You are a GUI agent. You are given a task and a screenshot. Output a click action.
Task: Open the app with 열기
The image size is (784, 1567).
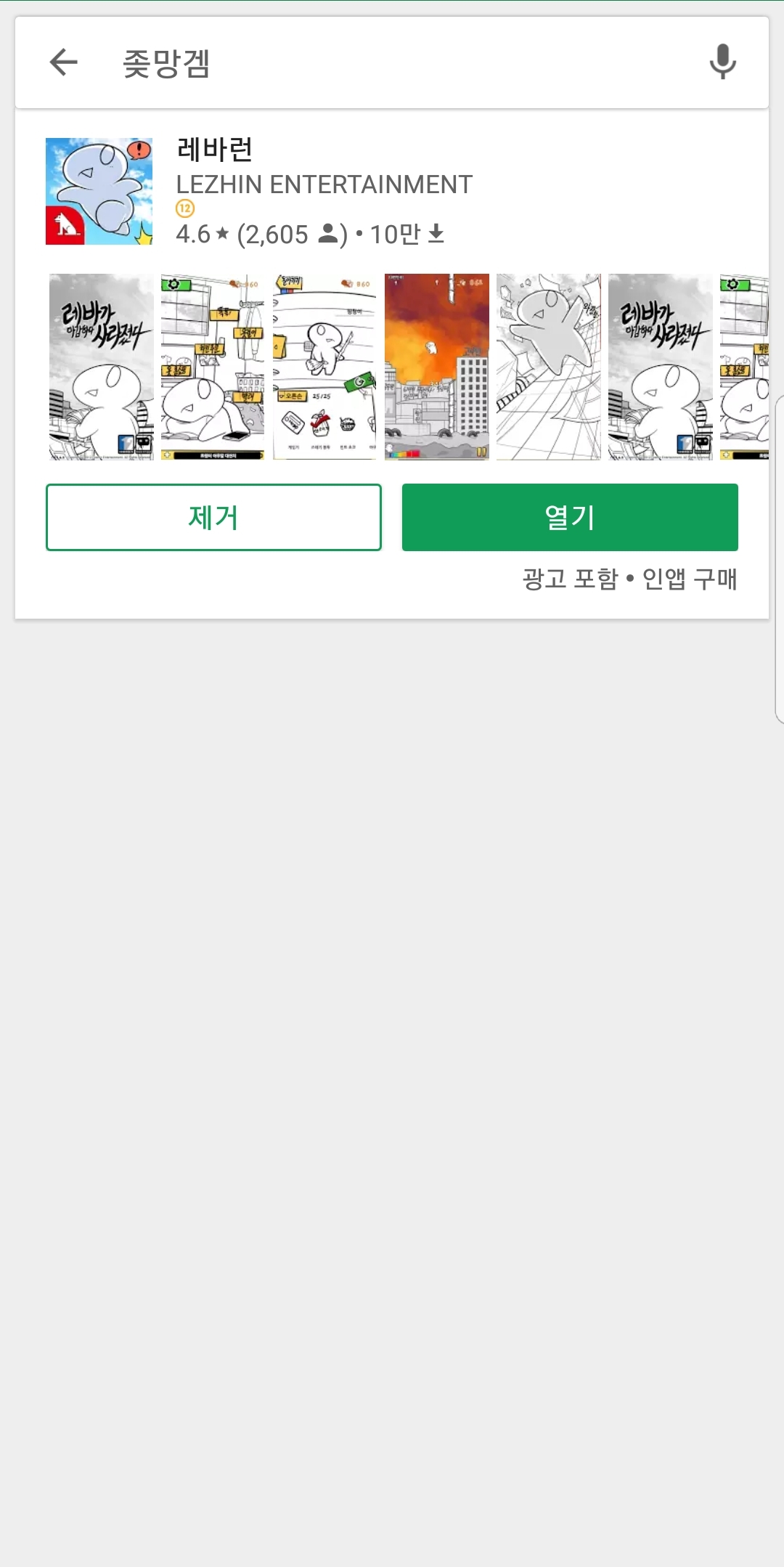click(570, 517)
